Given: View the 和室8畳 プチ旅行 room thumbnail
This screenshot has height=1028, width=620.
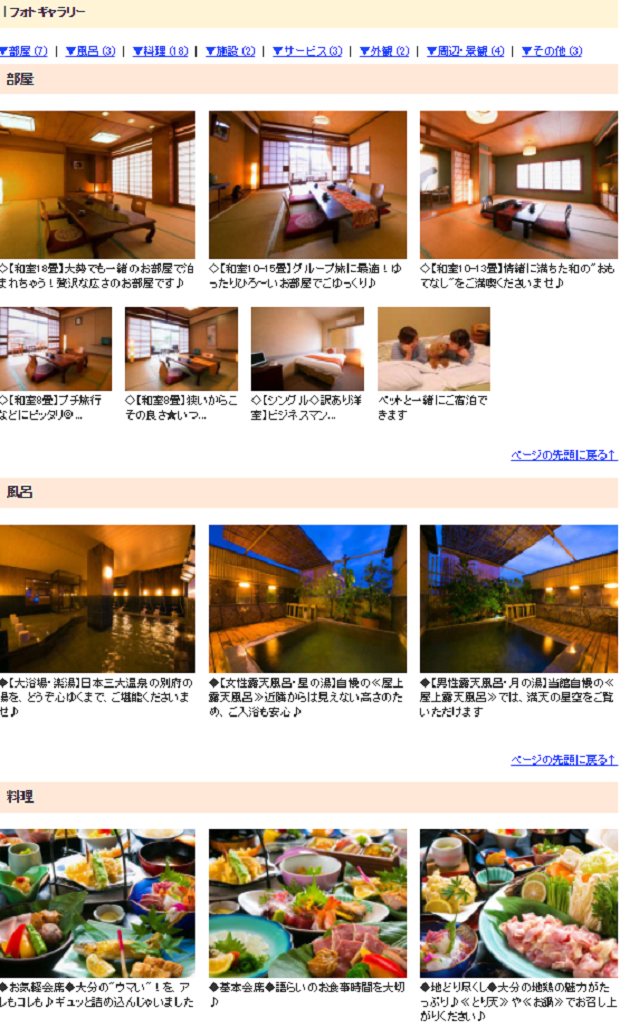Looking at the screenshot, I should coord(56,348).
